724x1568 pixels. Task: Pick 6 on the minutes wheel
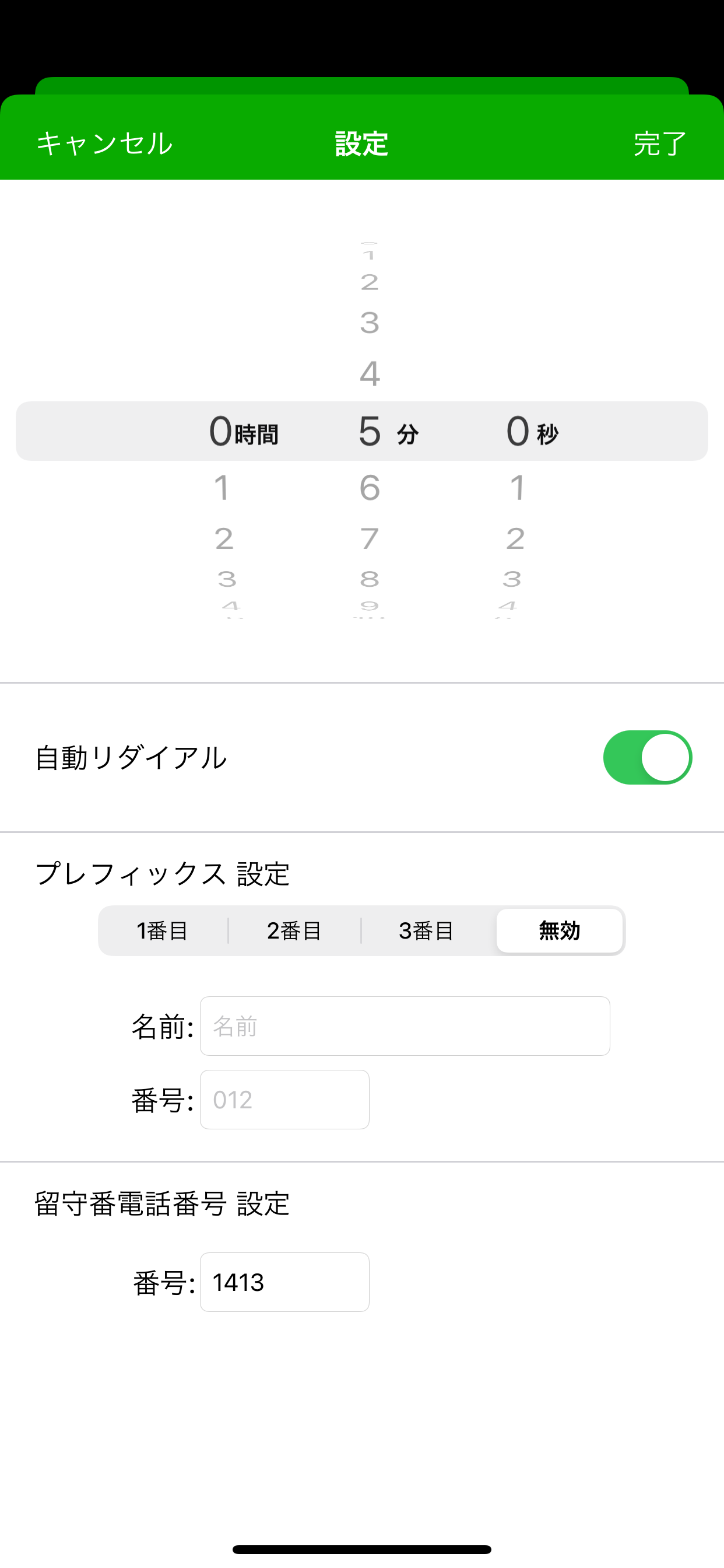368,486
